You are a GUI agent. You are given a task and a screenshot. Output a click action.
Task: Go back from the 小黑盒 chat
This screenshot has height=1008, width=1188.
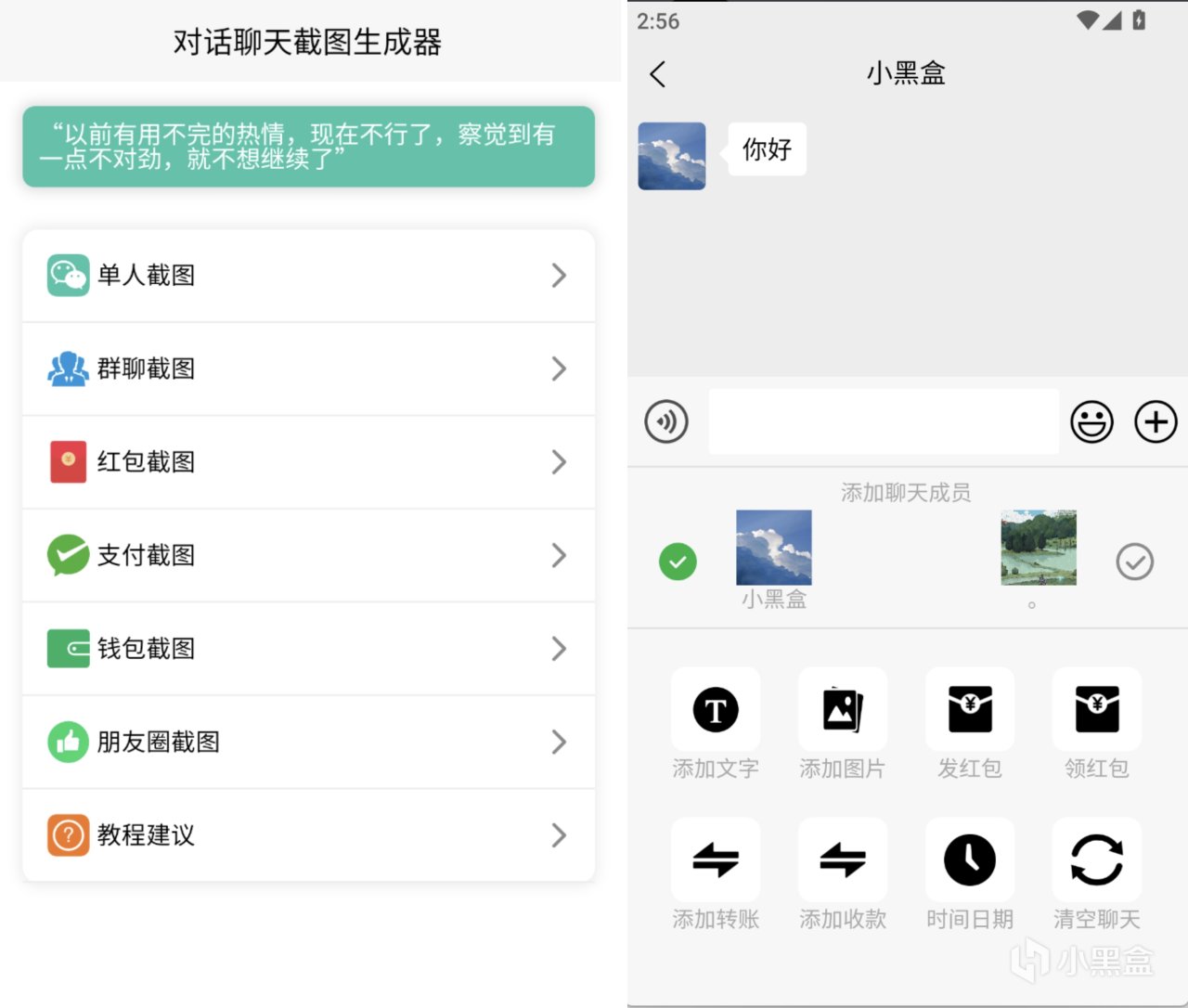tap(658, 74)
